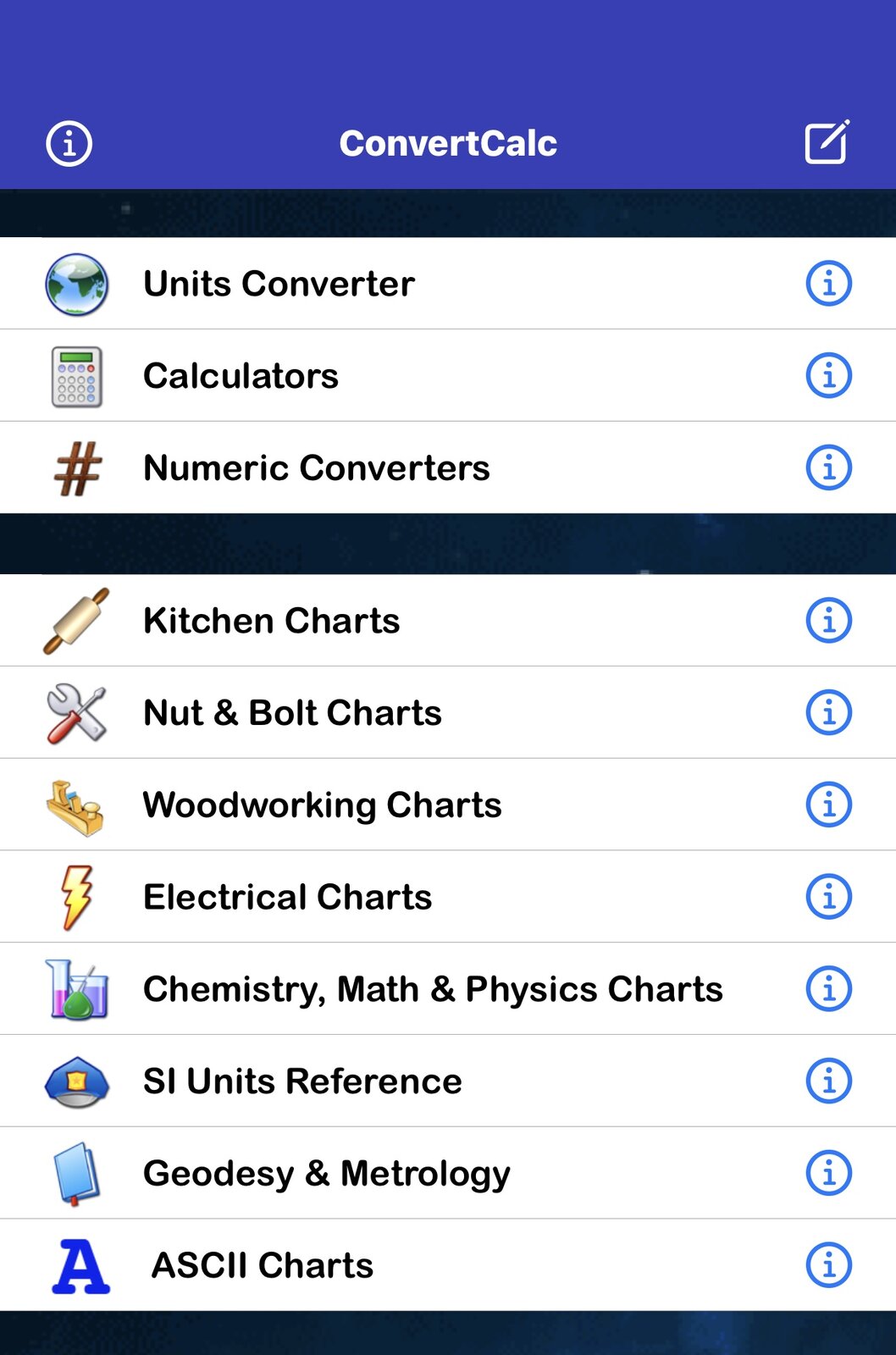896x1355 pixels.
Task: Open Units Converter
Action: 279,284
